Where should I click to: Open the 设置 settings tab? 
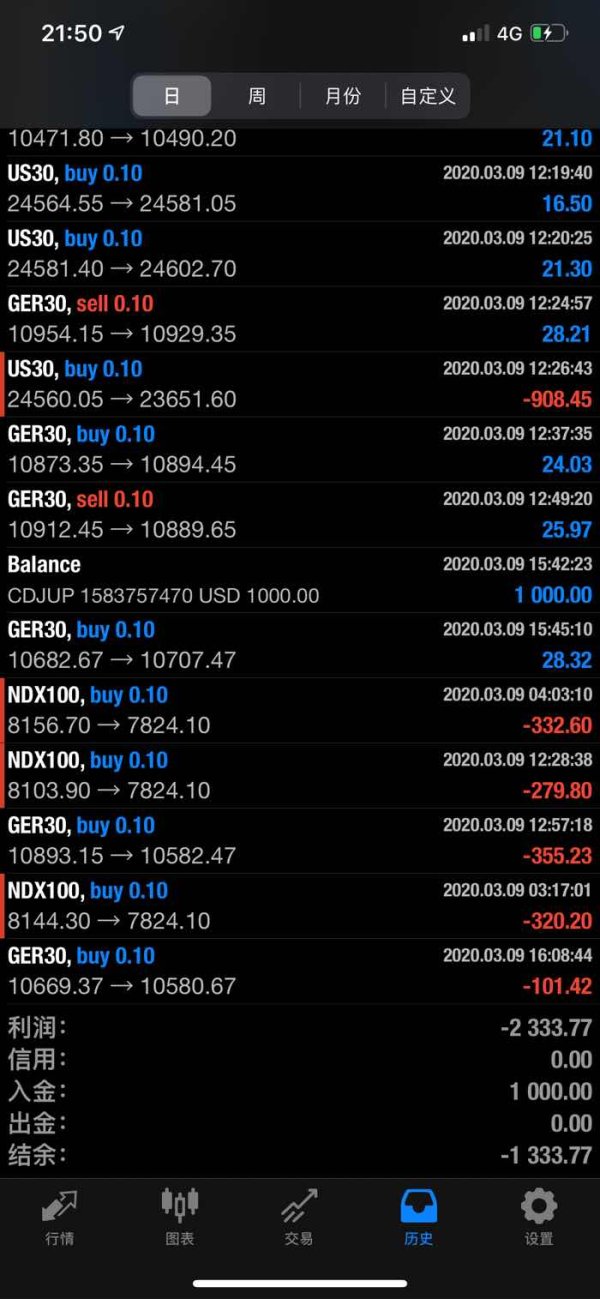539,1217
